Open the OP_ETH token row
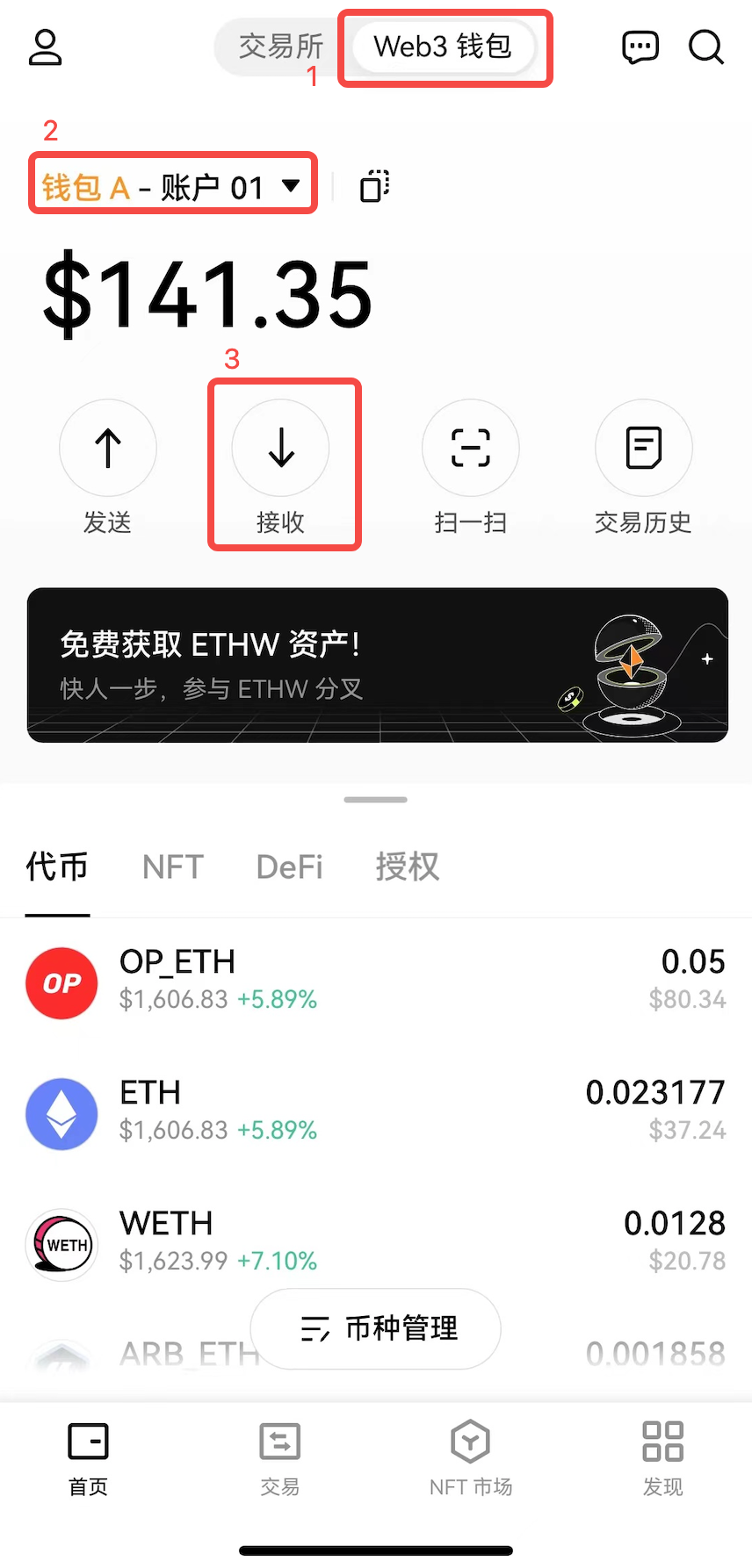752x1568 pixels. click(376, 982)
